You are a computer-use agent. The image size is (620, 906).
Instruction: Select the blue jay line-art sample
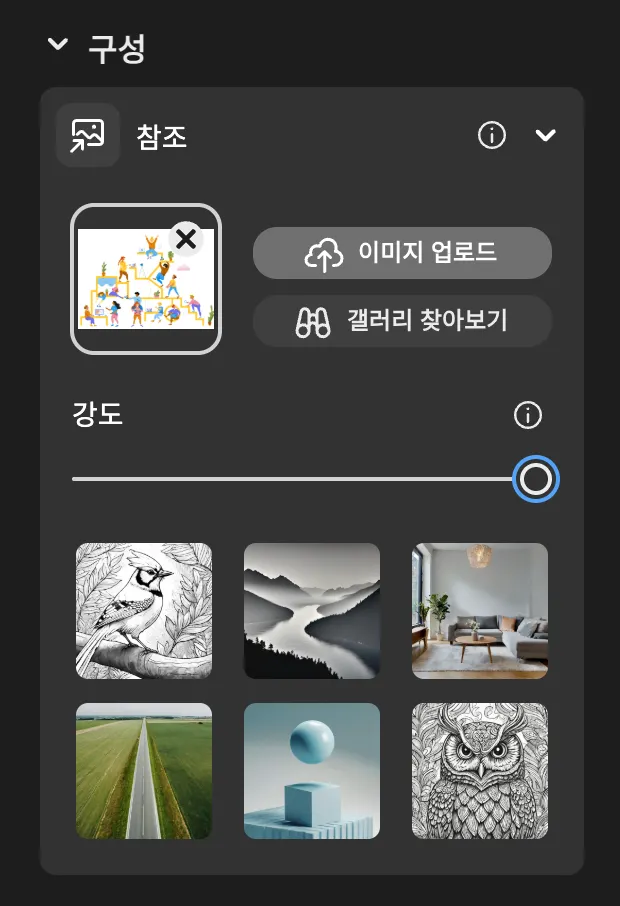144,611
